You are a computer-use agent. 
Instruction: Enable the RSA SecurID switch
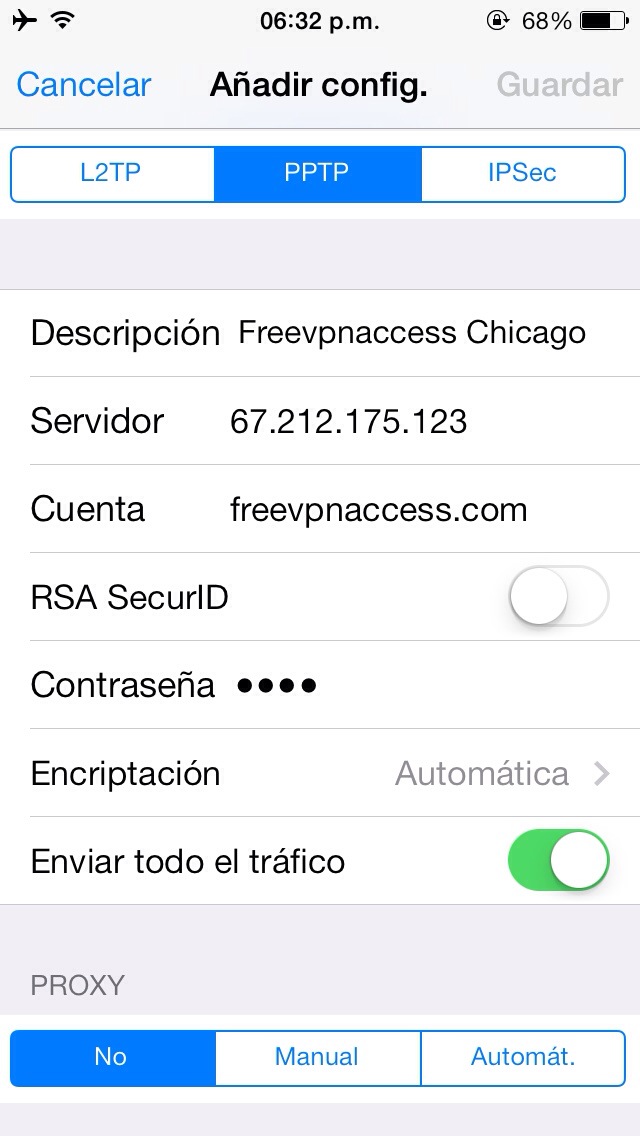pos(558,597)
